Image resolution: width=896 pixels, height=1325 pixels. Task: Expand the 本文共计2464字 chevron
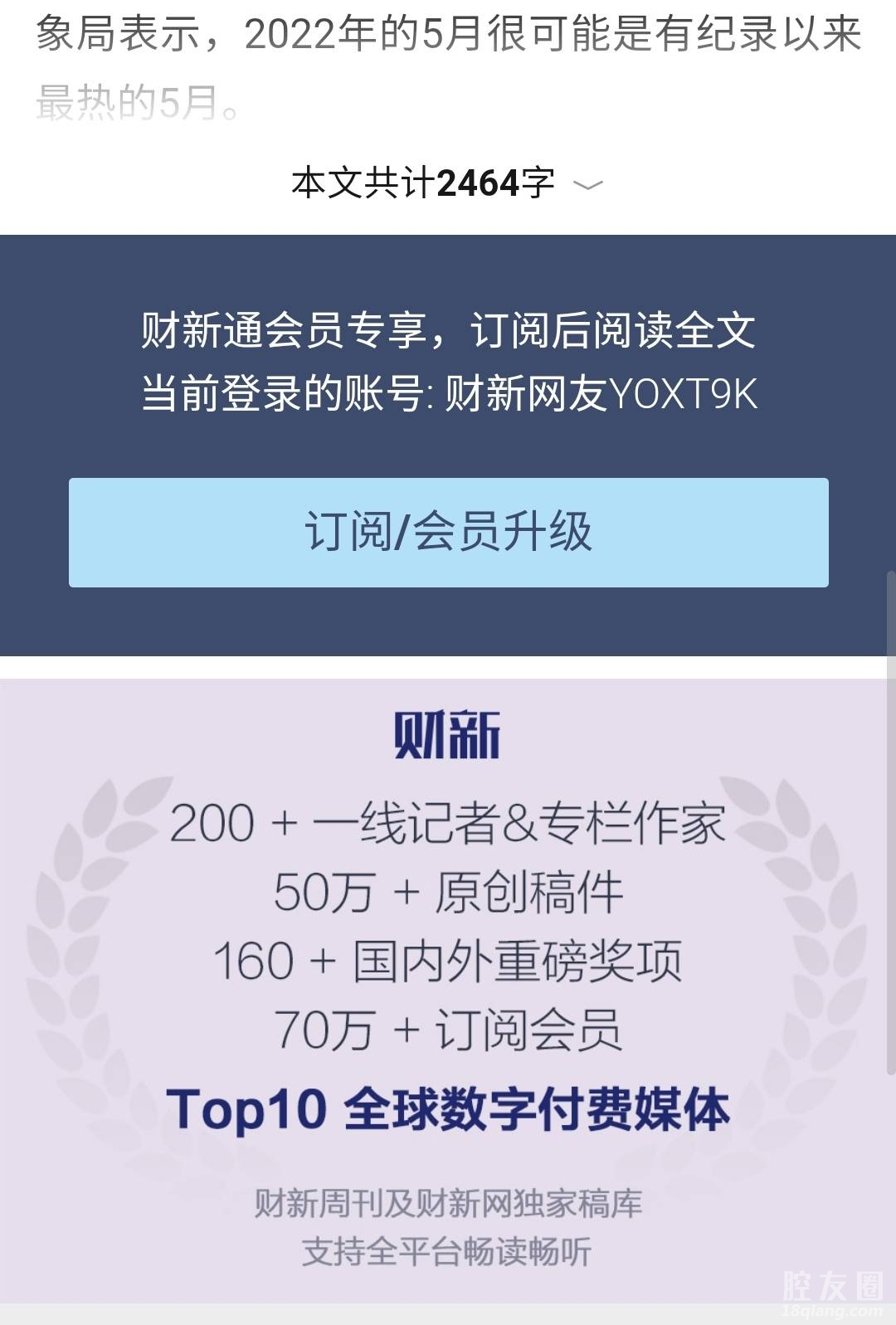click(x=588, y=185)
